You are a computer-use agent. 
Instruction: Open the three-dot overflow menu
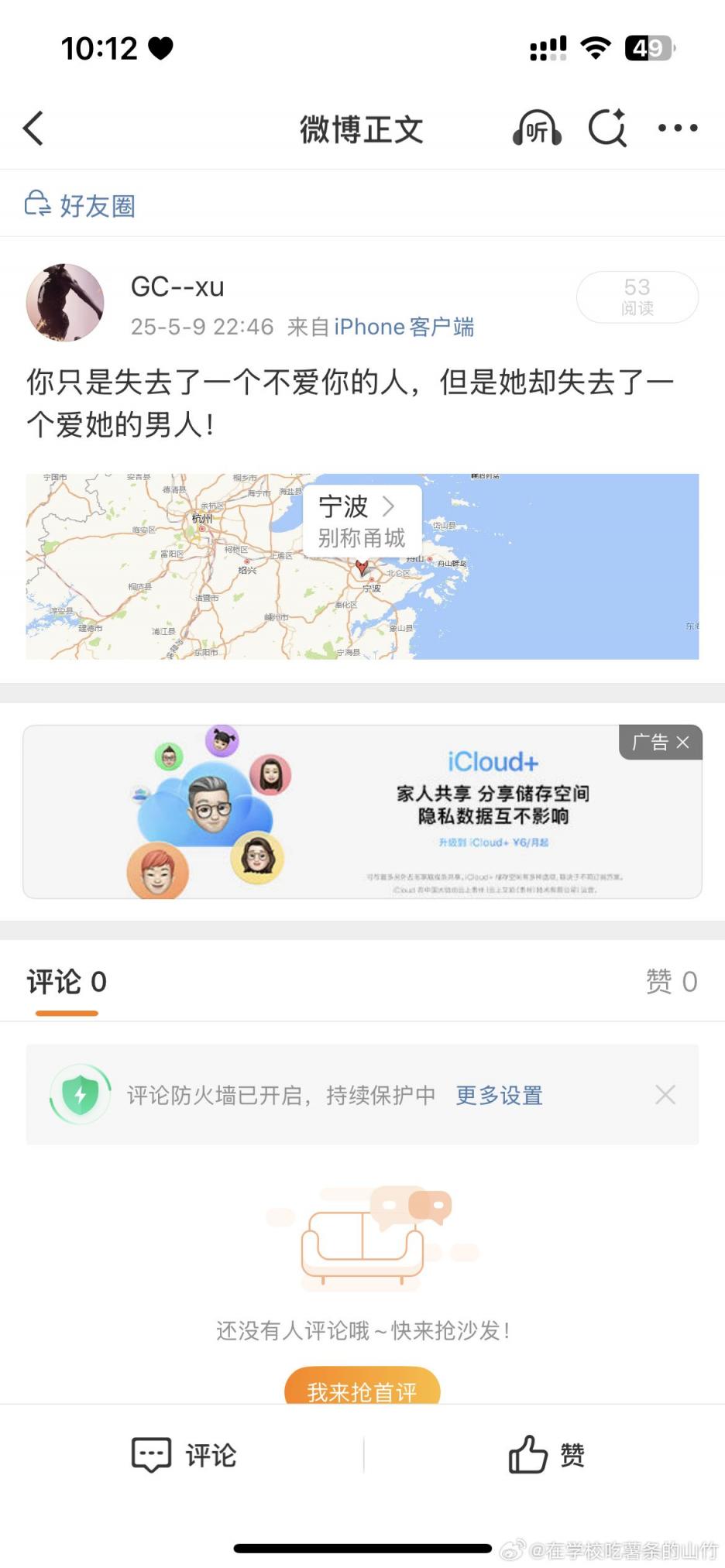(678, 129)
